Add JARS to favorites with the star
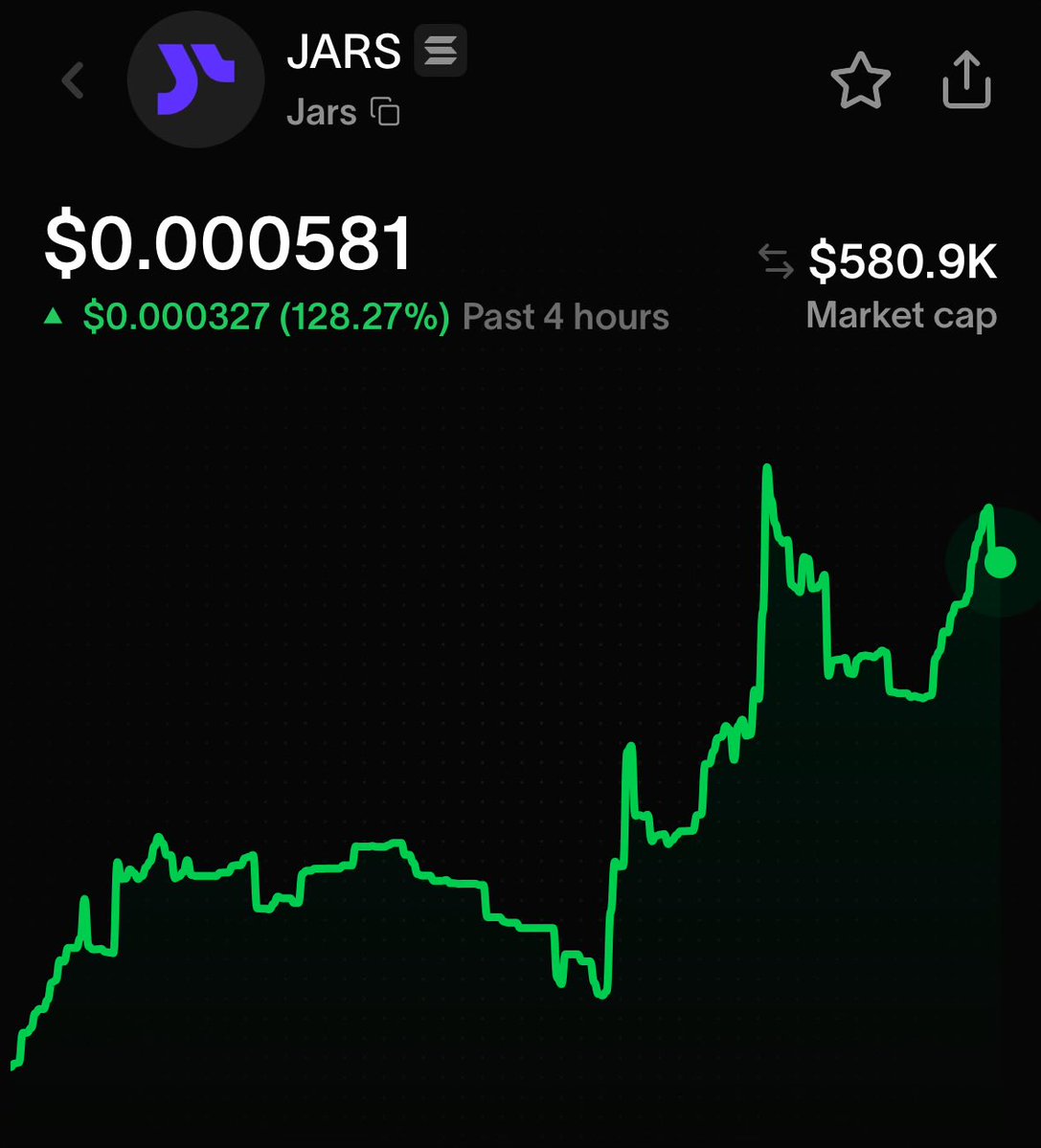Image resolution: width=1041 pixels, height=1148 pixels. (860, 80)
